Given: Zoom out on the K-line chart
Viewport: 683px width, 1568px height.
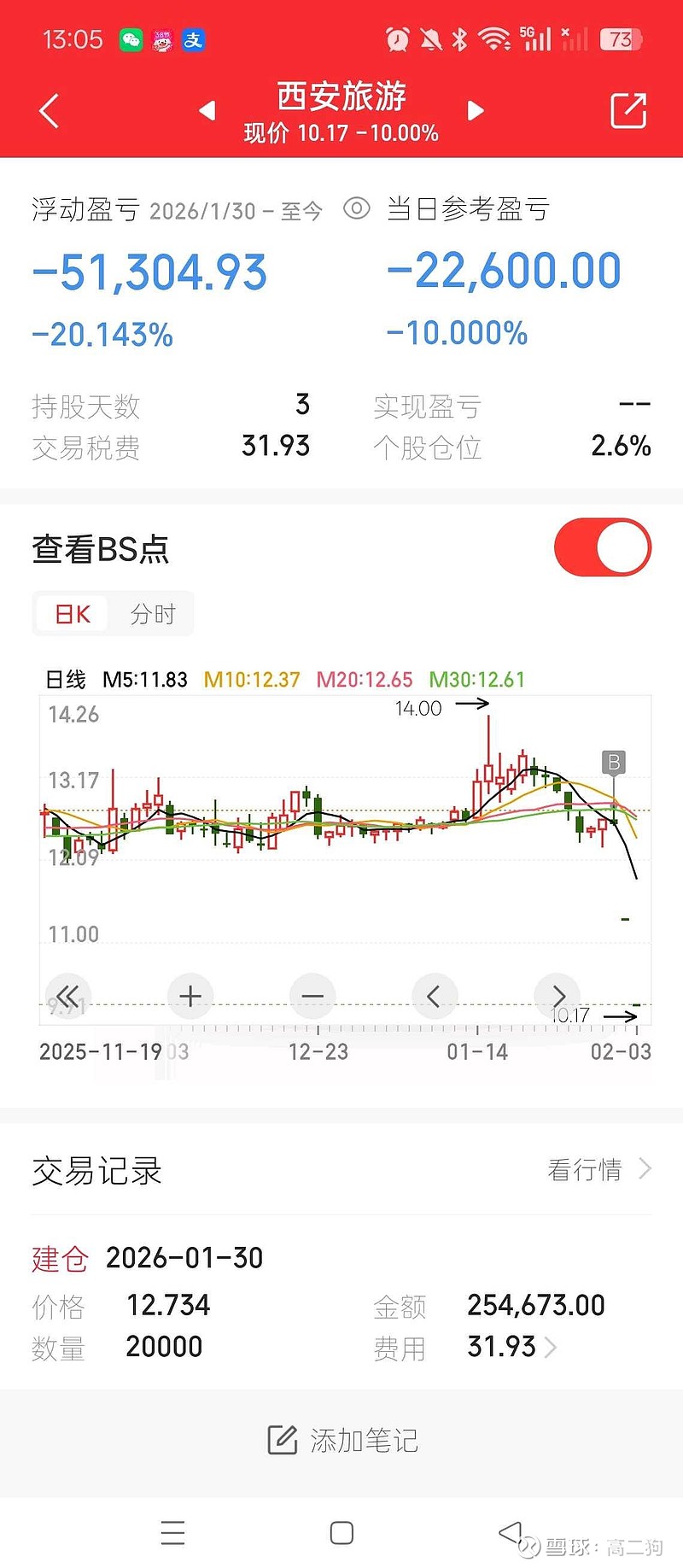Looking at the screenshot, I should click(x=312, y=996).
